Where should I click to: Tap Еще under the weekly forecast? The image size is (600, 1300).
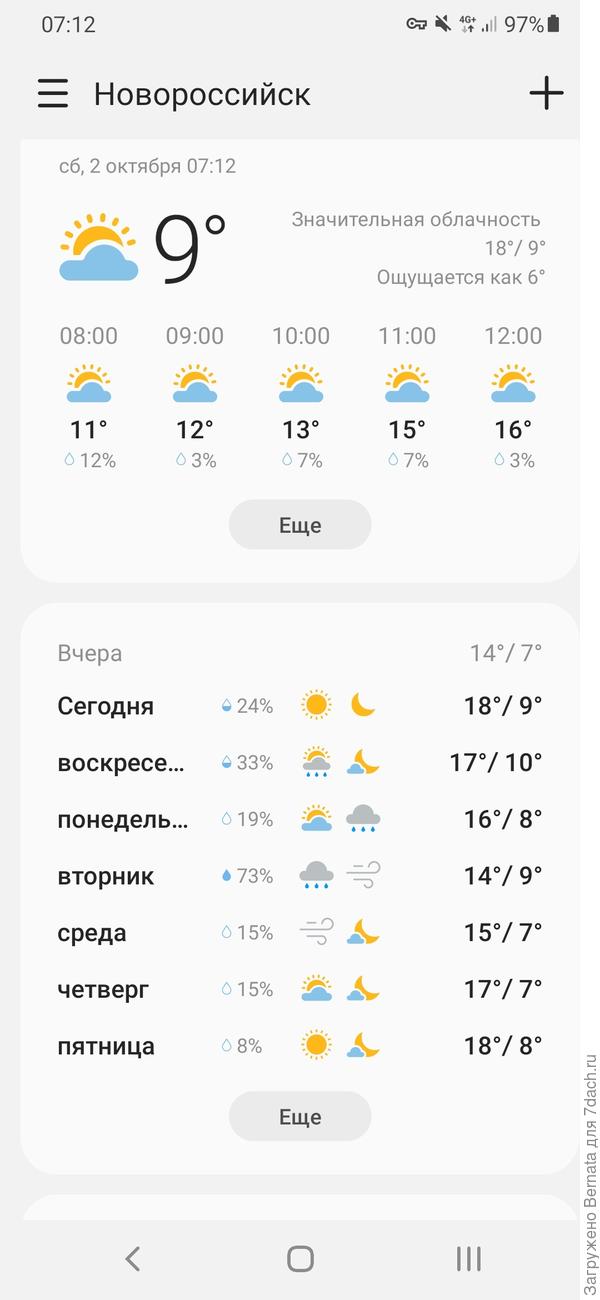299,1116
